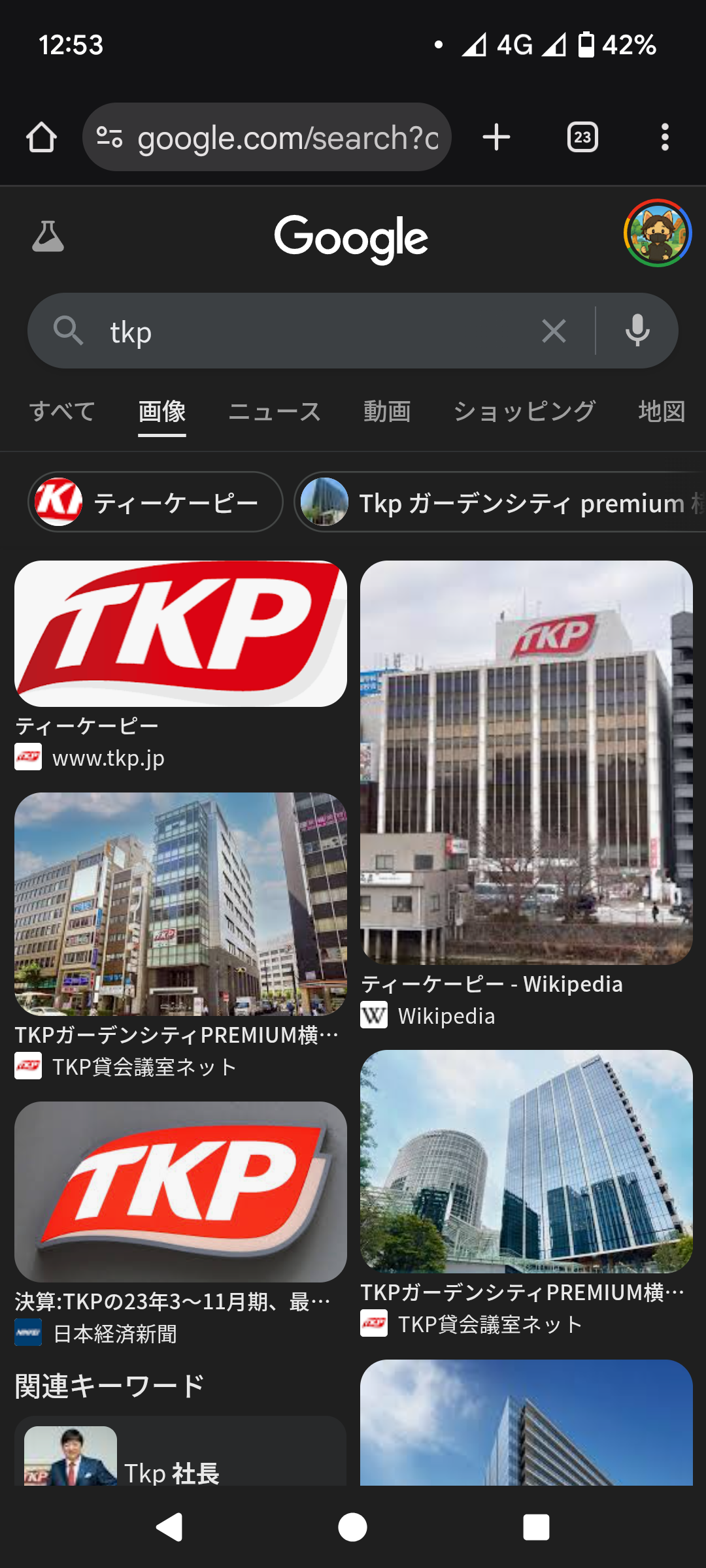Viewport: 706px width, 1568px height.
Task: Clear the search query text
Action: 554,331
